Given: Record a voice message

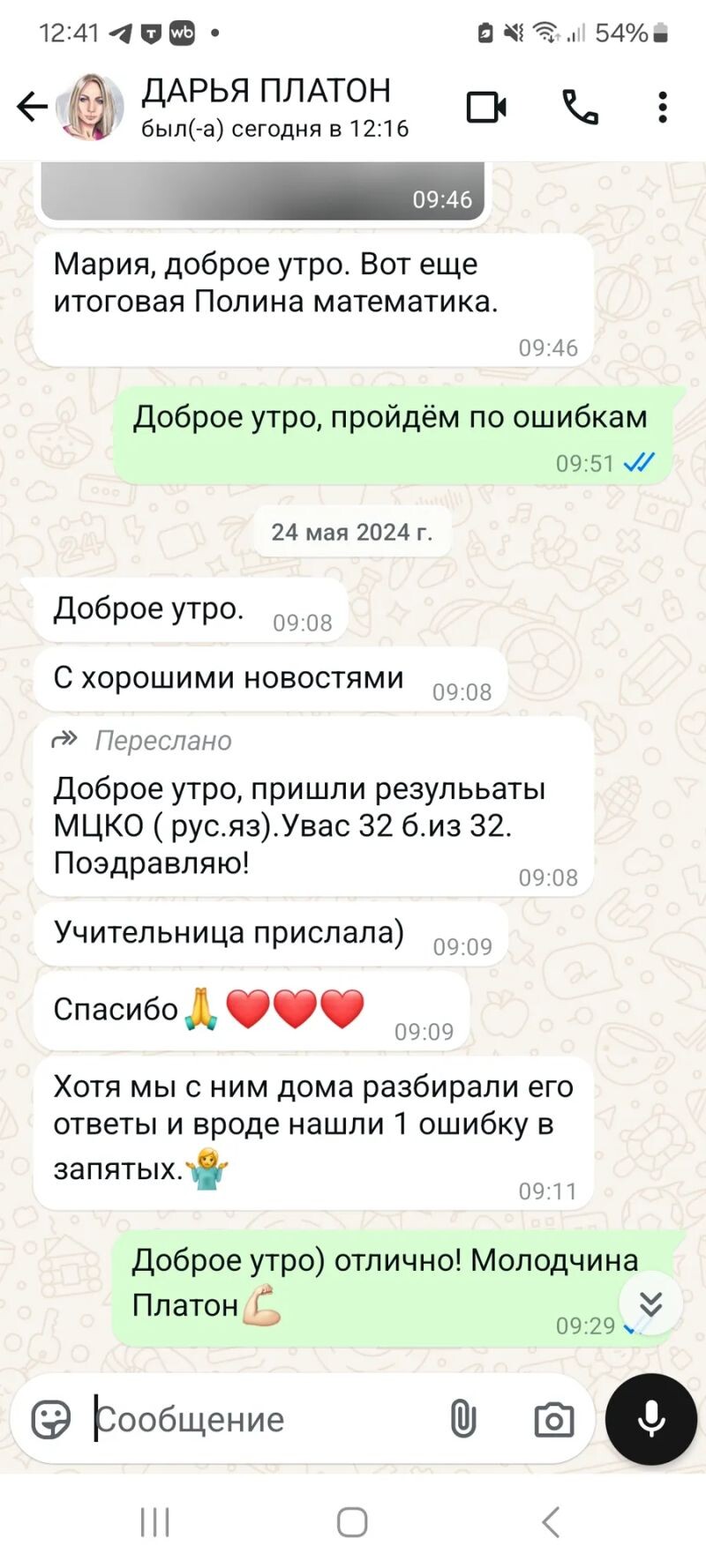Looking at the screenshot, I should tap(651, 1420).
